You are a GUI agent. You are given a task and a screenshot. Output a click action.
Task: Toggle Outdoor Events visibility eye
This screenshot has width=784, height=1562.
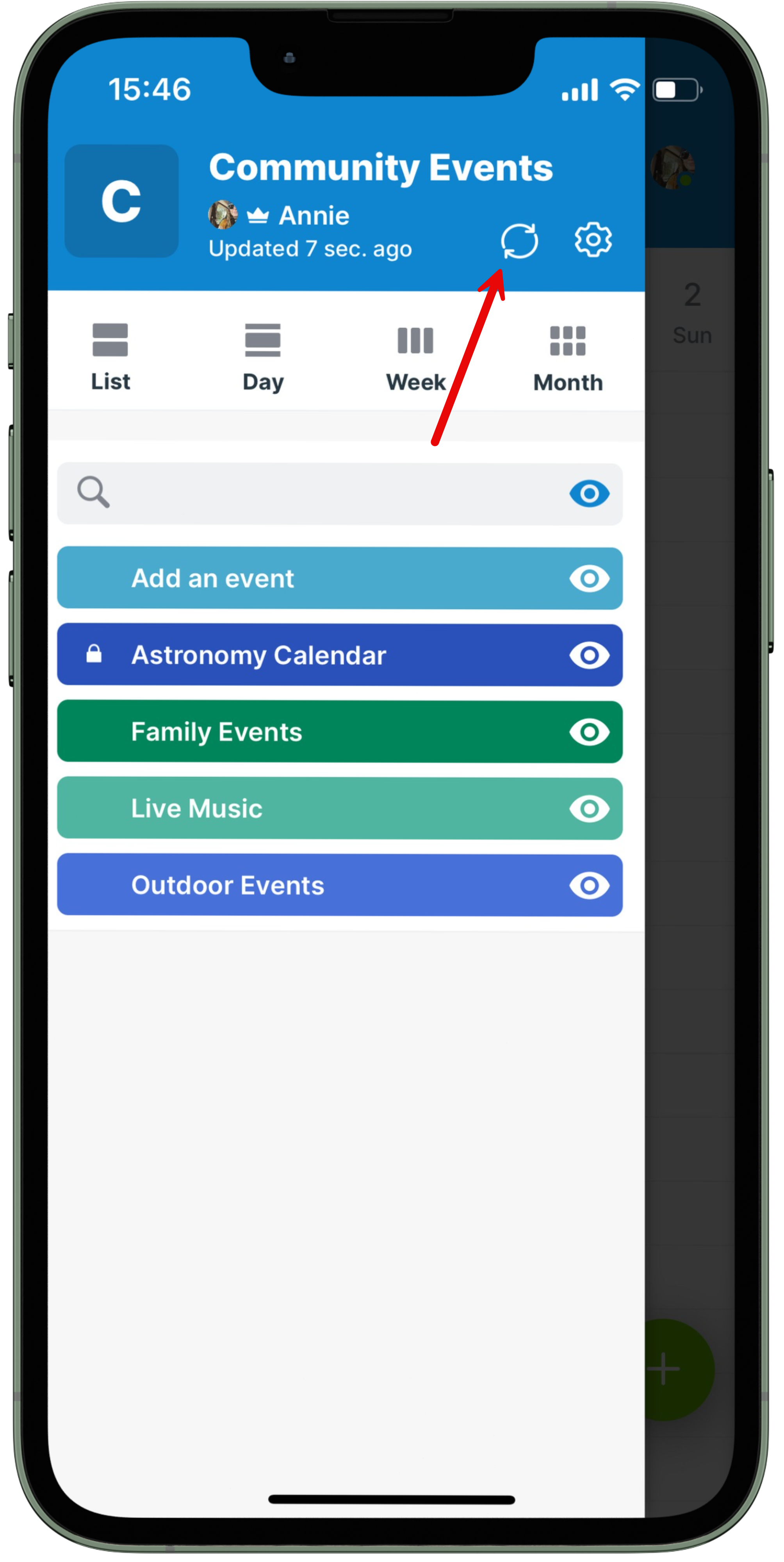click(x=589, y=885)
